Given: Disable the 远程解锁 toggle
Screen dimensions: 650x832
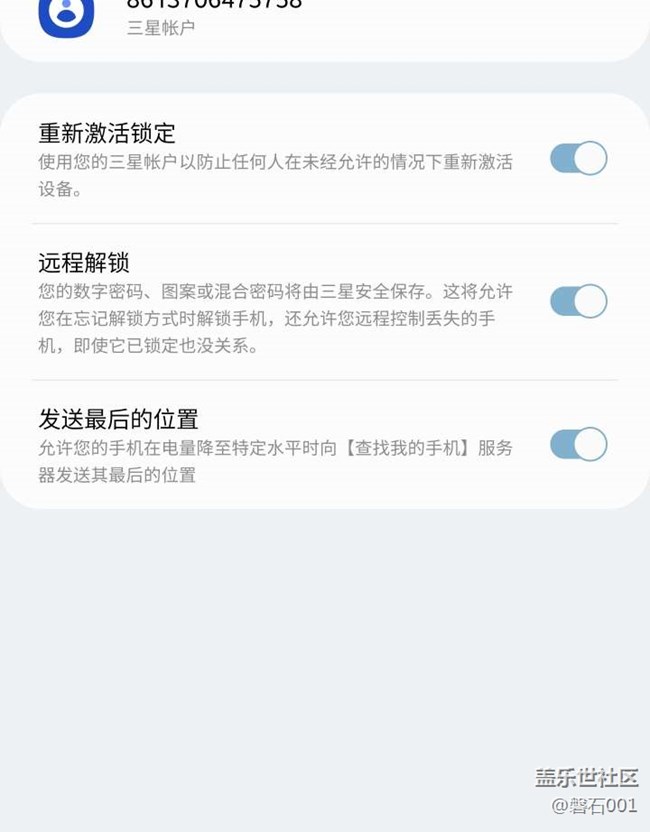Looking at the screenshot, I should click(x=578, y=301).
